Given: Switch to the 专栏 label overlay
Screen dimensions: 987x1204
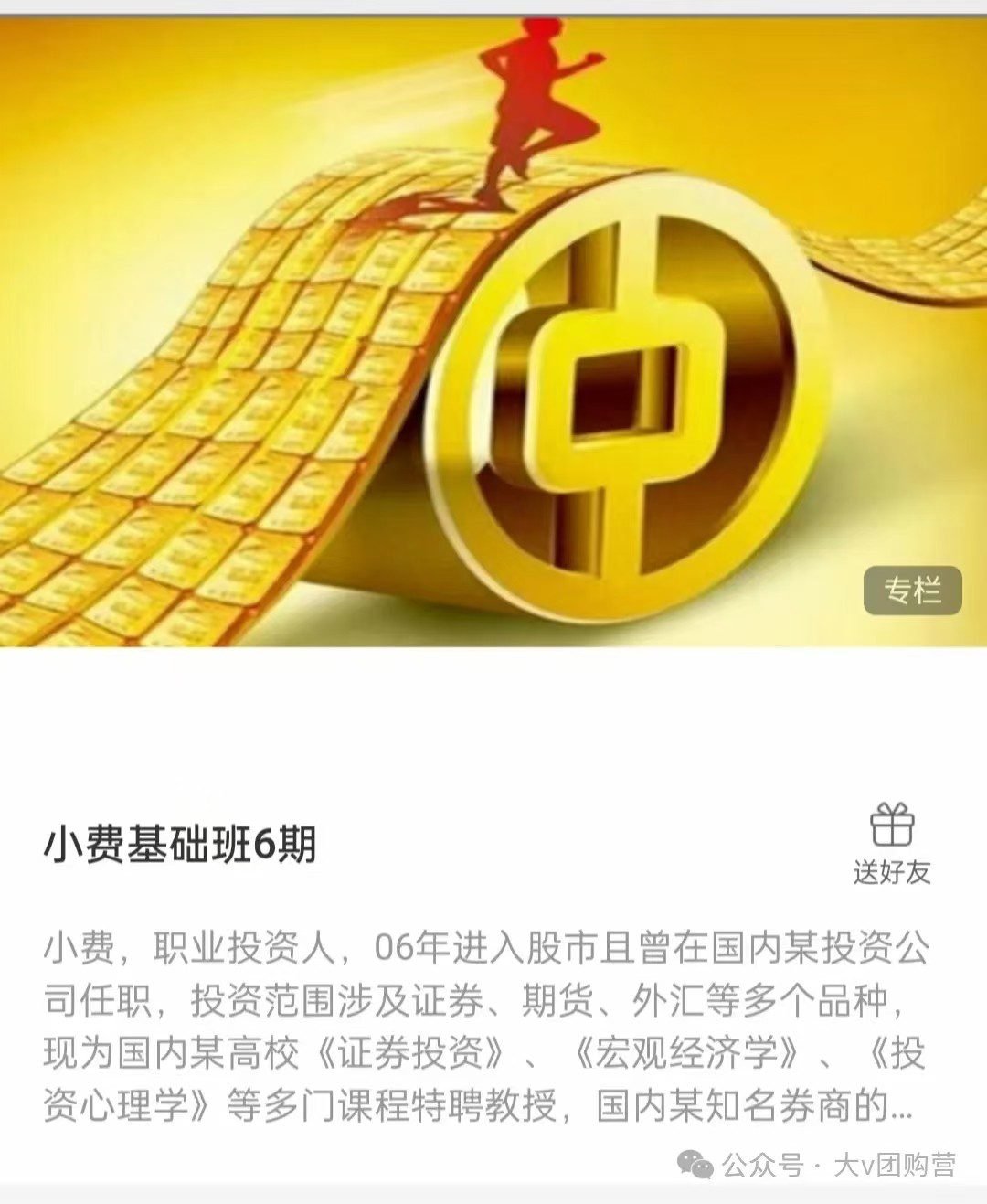Looking at the screenshot, I should (x=914, y=591).
